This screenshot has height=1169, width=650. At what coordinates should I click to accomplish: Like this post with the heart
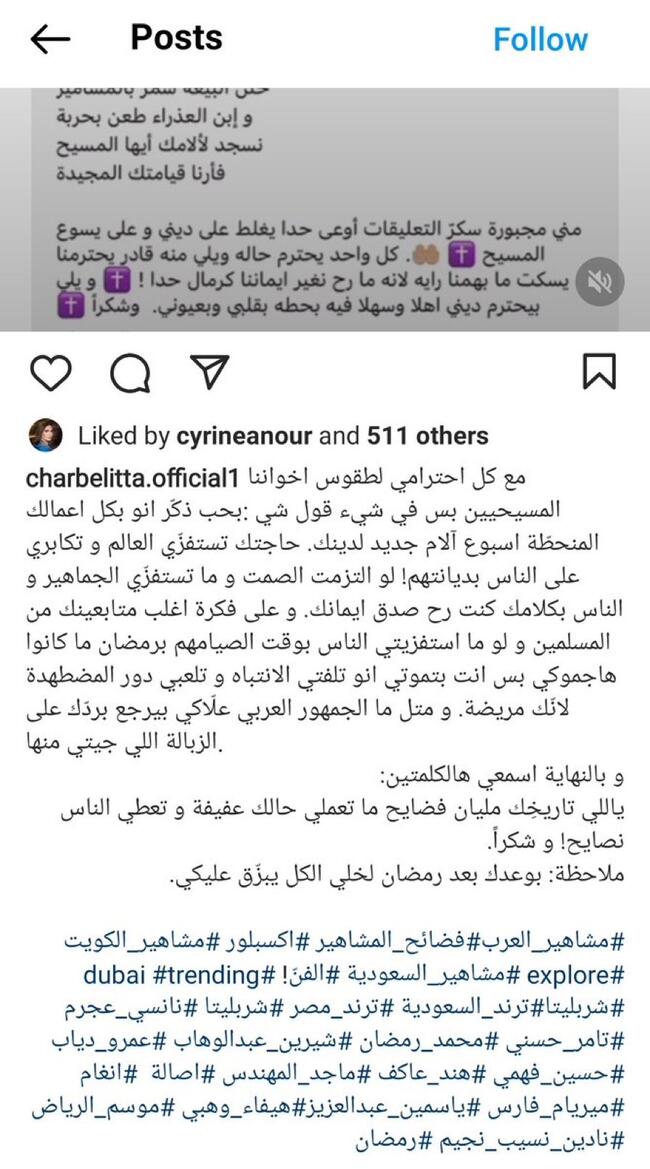pos(51,373)
